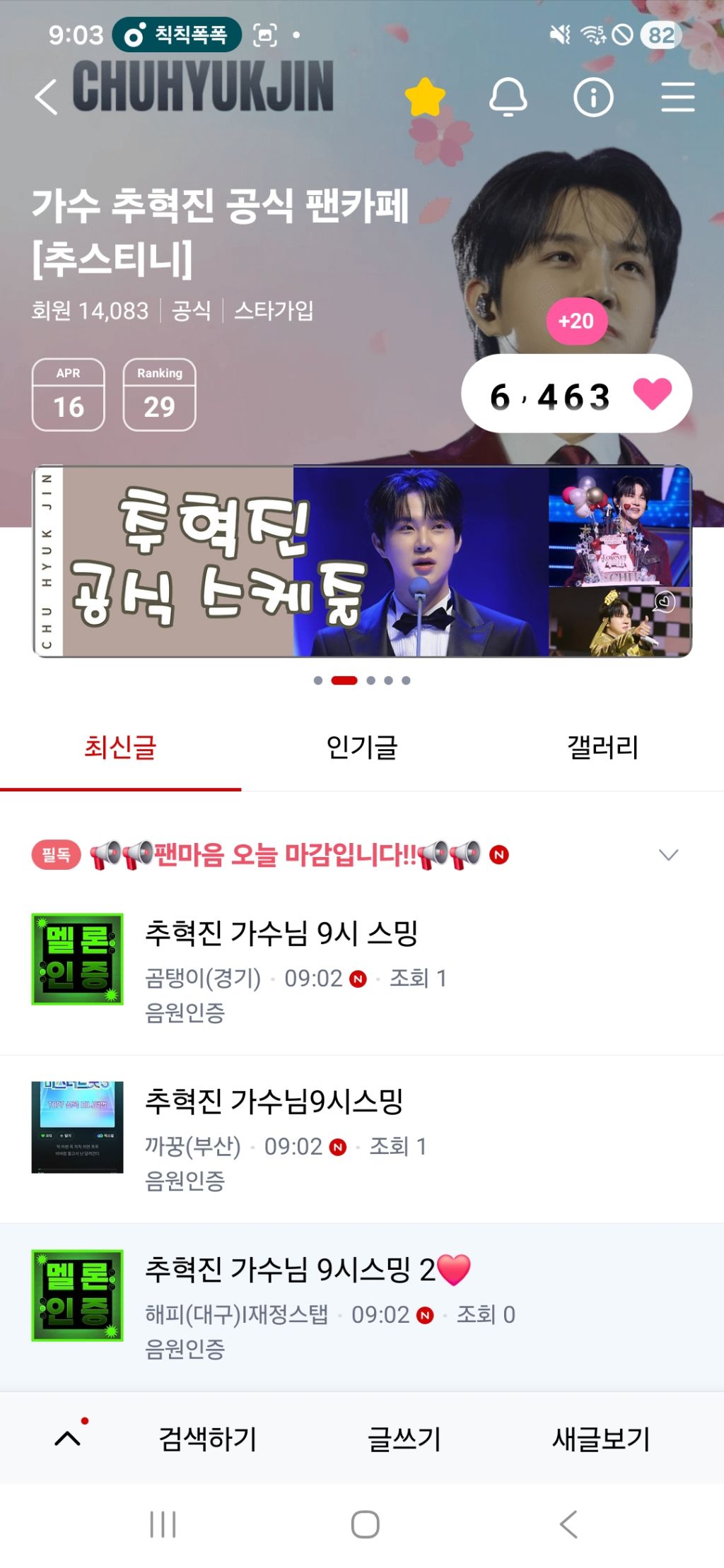The width and height of the screenshot is (724, 1568).
Task: Go back using the top-left arrow
Action: coord(46,97)
